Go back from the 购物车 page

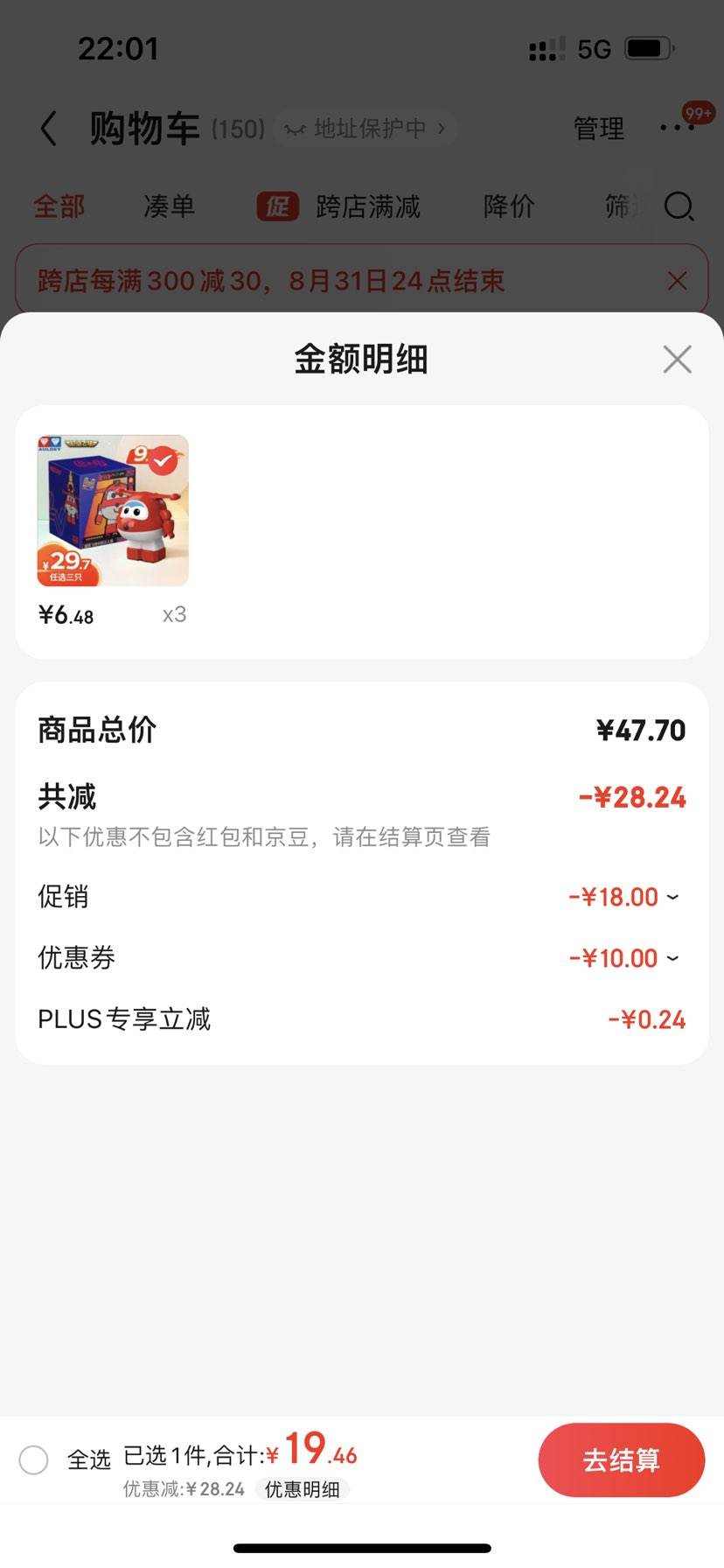click(x=49, y=129)
